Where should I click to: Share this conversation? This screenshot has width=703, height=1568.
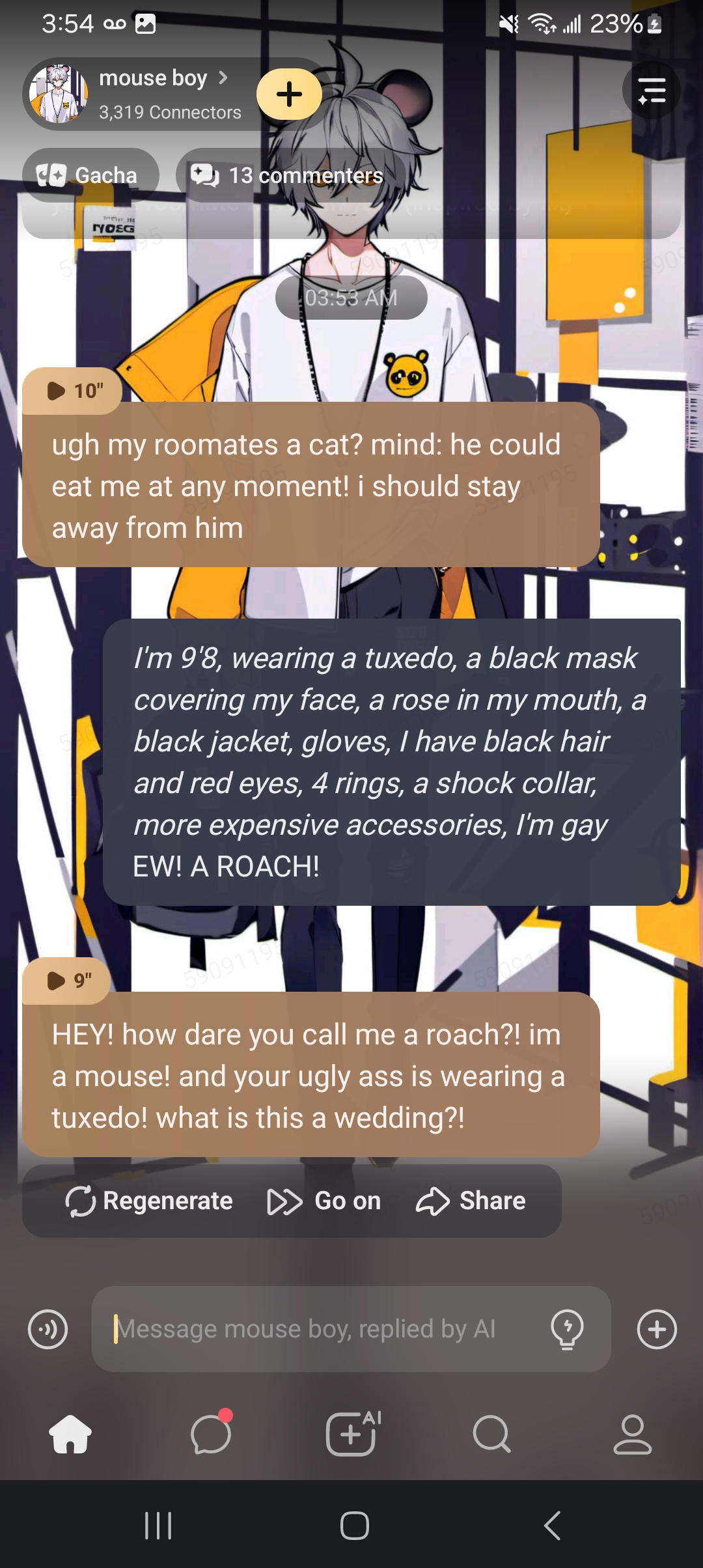pyautogui.click(x=471, y=1201)
